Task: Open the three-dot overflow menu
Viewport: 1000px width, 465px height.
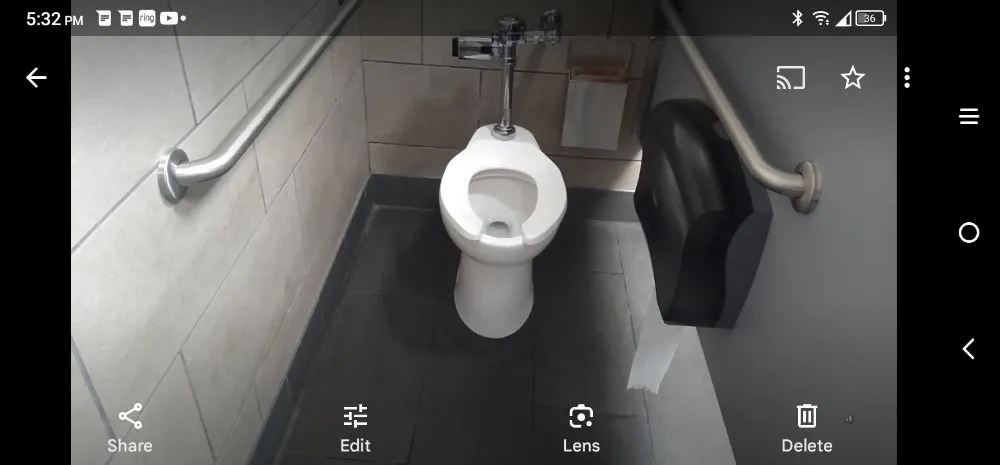Action: [x=906, y=78]
